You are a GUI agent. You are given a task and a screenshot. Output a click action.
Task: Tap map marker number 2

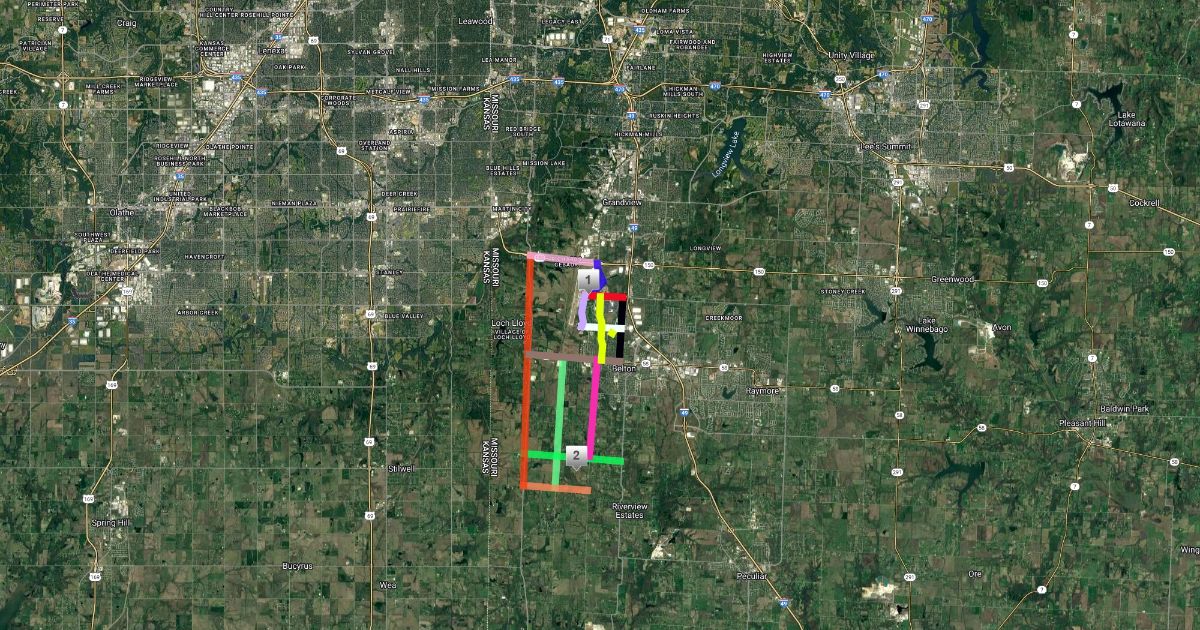[x=575, y=456]
